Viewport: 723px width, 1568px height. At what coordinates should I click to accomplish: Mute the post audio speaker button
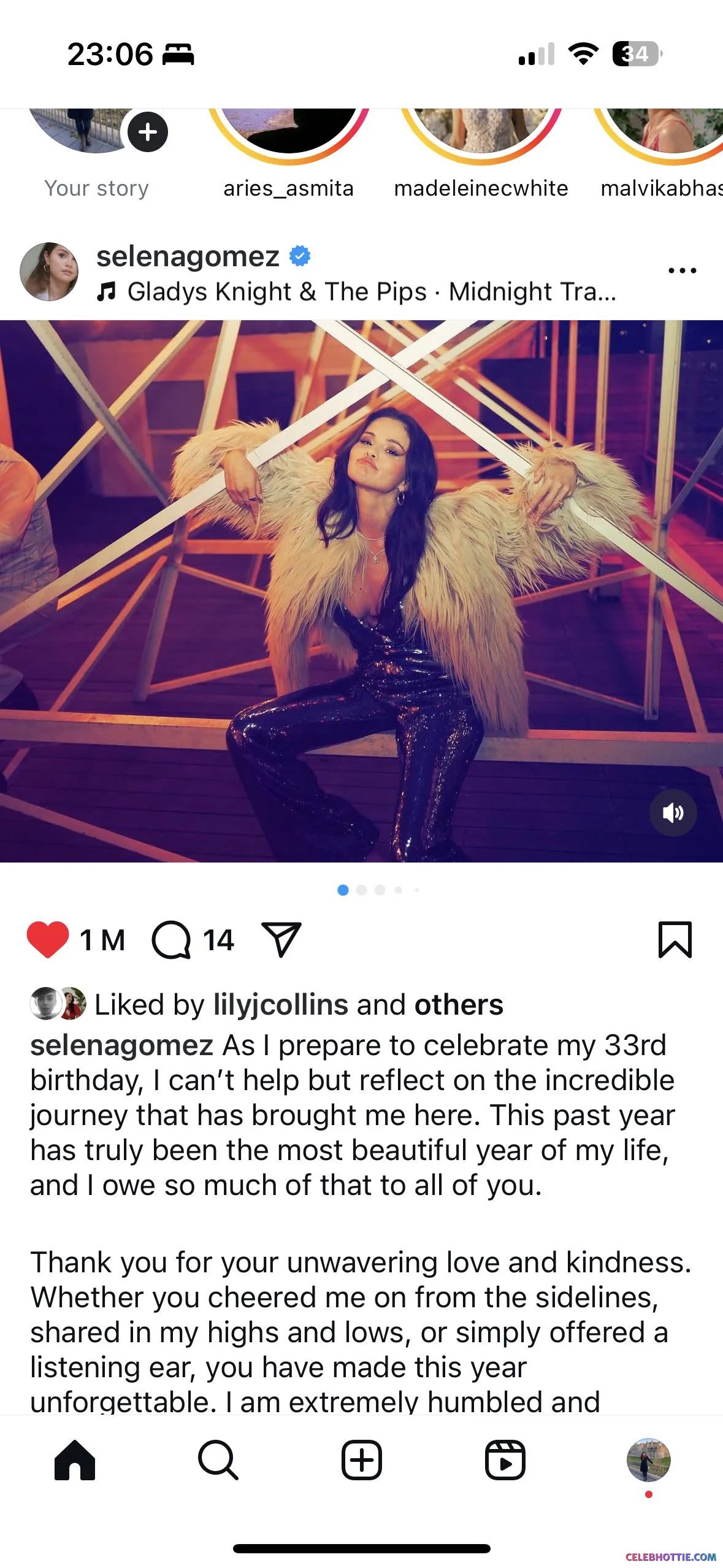[x=673, y=813]
